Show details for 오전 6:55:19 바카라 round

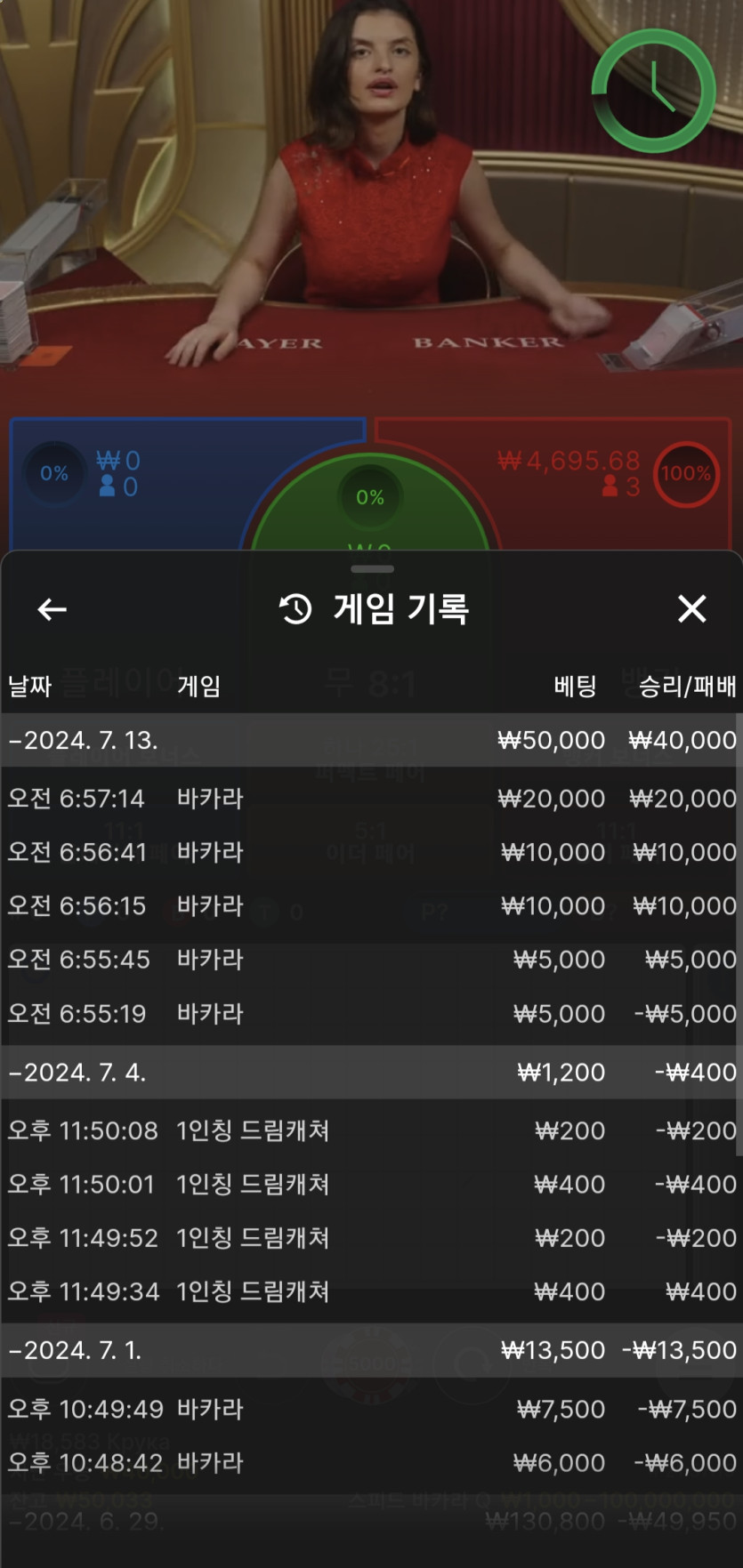(x=371, y=1014)
